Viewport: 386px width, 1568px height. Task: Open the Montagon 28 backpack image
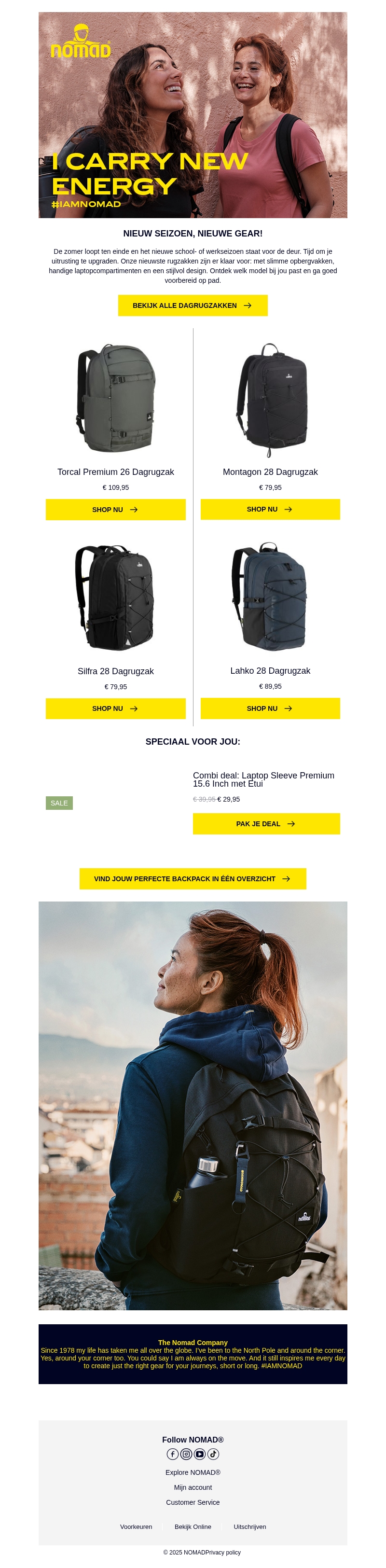pos(271,399)
